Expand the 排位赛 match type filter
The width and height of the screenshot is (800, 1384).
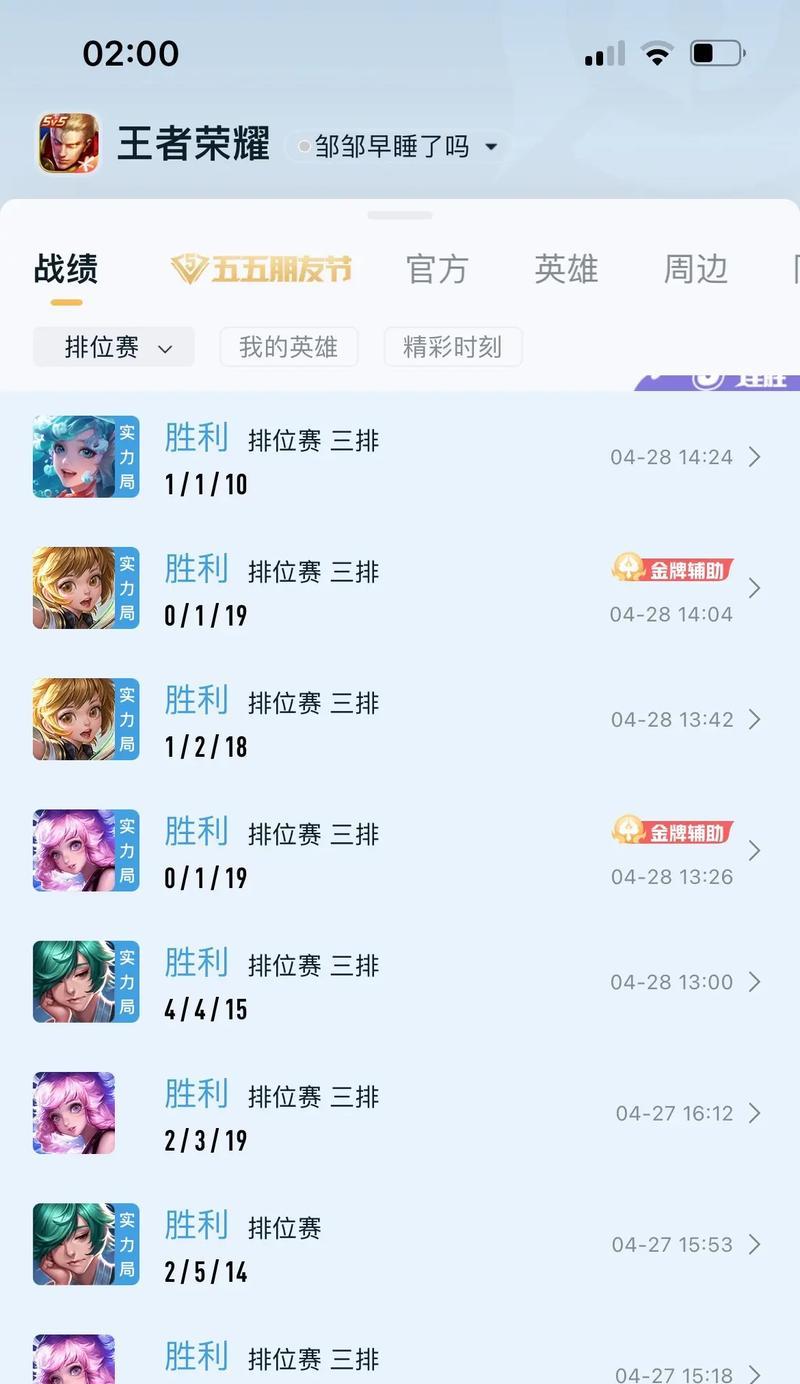click(114, 347)
